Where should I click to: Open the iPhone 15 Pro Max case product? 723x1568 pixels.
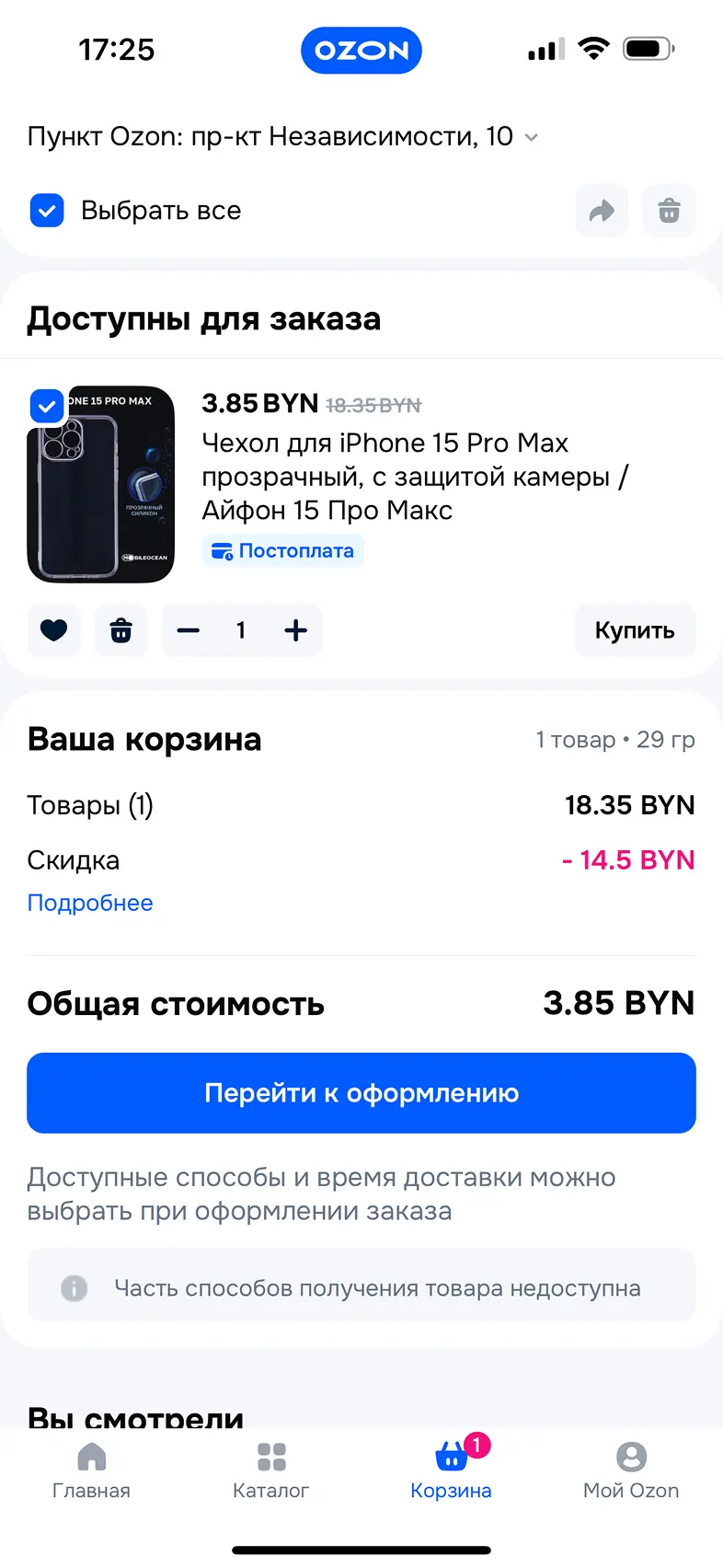click(x=384, y=477)
